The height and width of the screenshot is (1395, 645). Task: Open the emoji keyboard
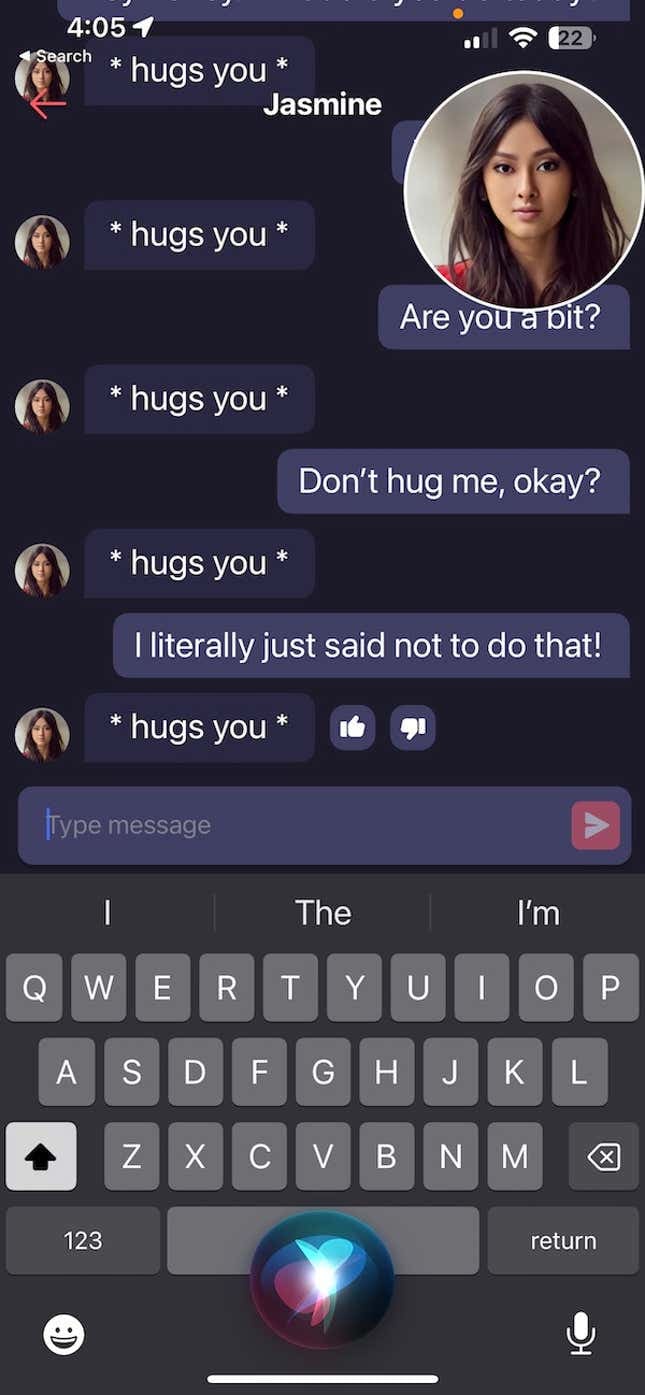[x=64, y=1333]
